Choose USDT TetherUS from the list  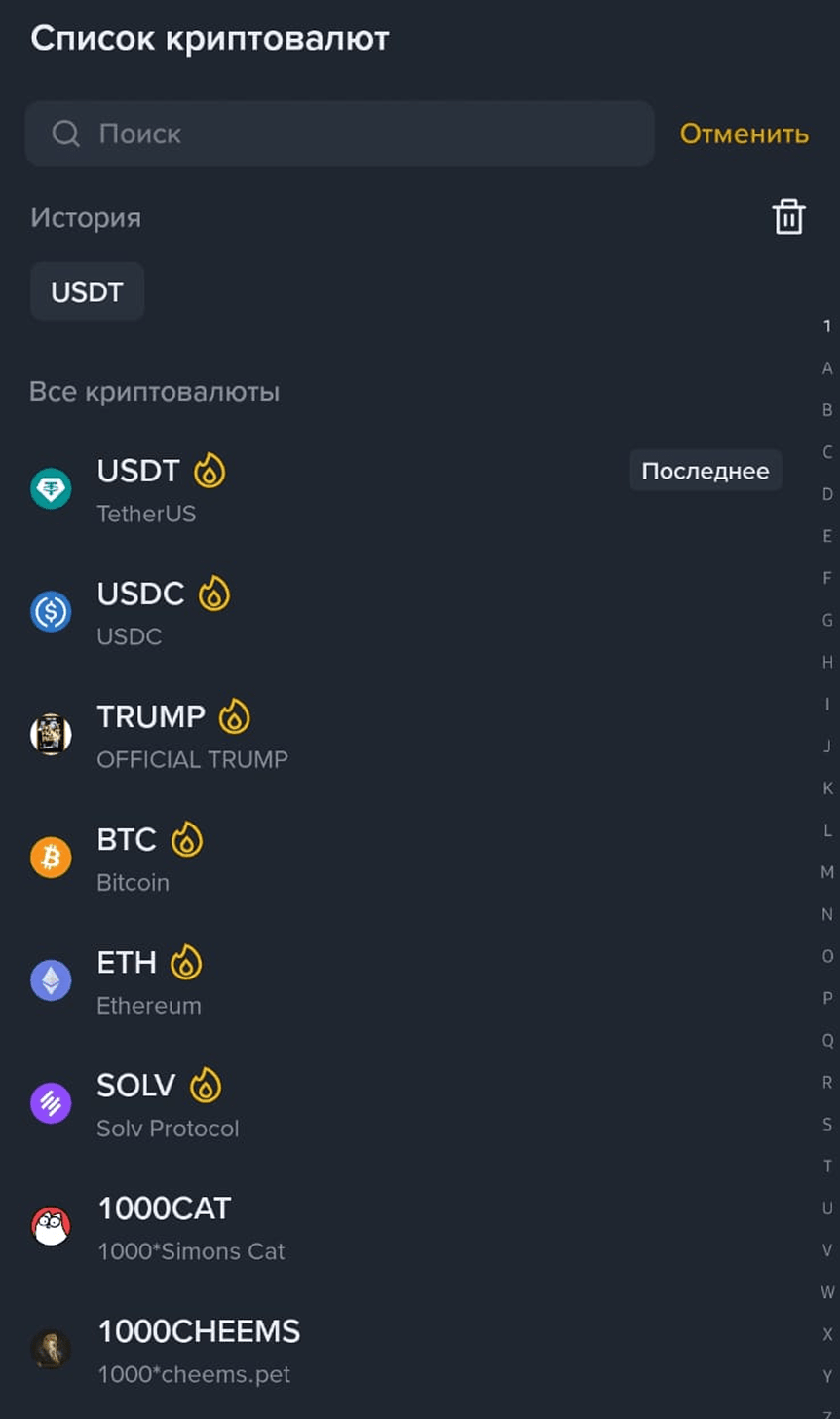(405, 488)
